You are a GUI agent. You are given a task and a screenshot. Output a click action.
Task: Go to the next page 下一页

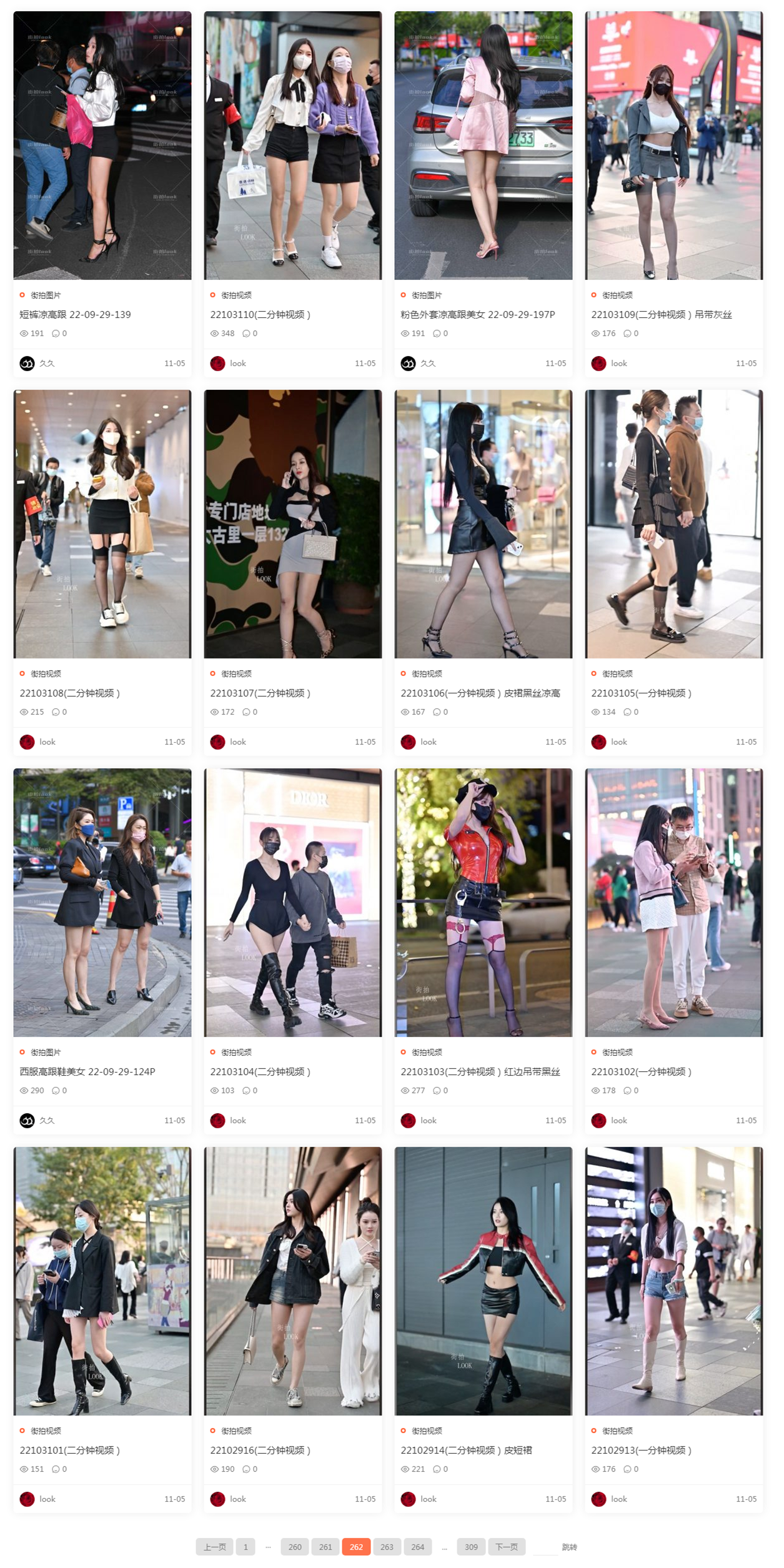point(507,1547)
